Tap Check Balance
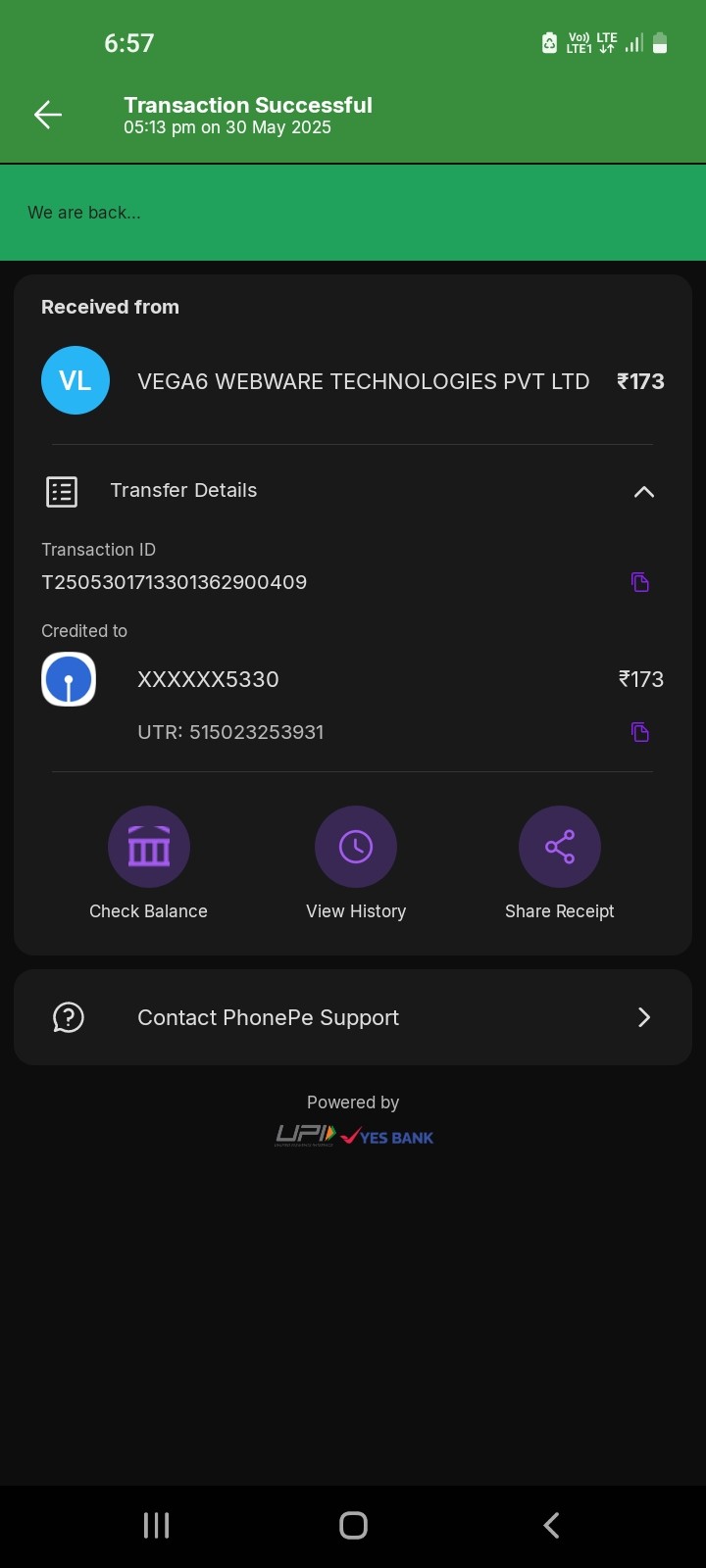 coord(149,848)
